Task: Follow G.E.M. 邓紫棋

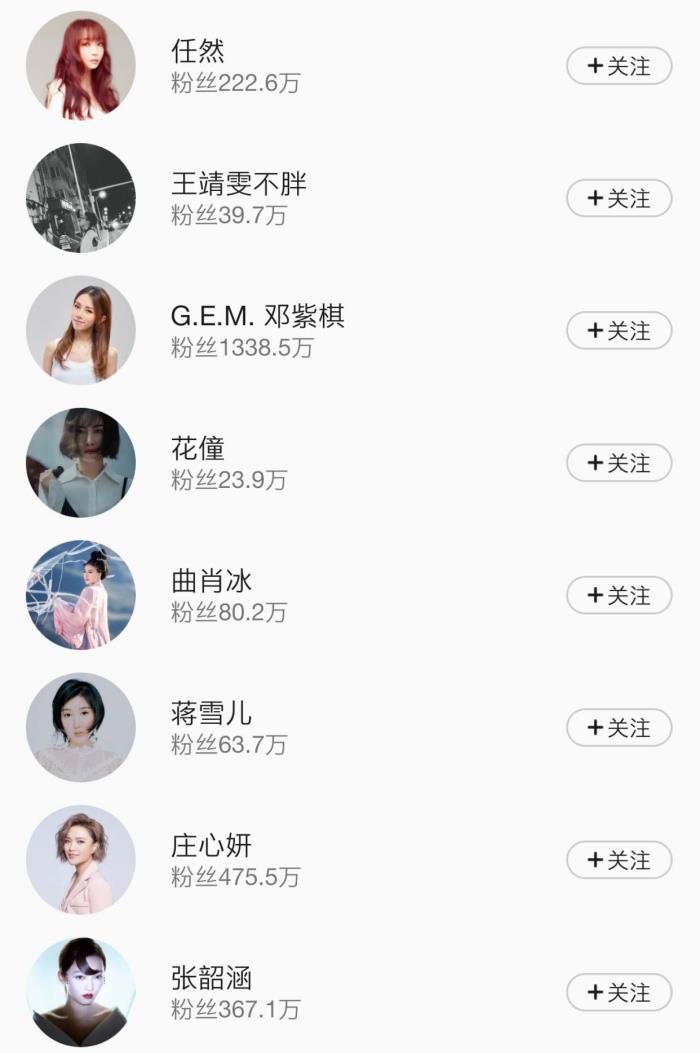Action: 619,331
